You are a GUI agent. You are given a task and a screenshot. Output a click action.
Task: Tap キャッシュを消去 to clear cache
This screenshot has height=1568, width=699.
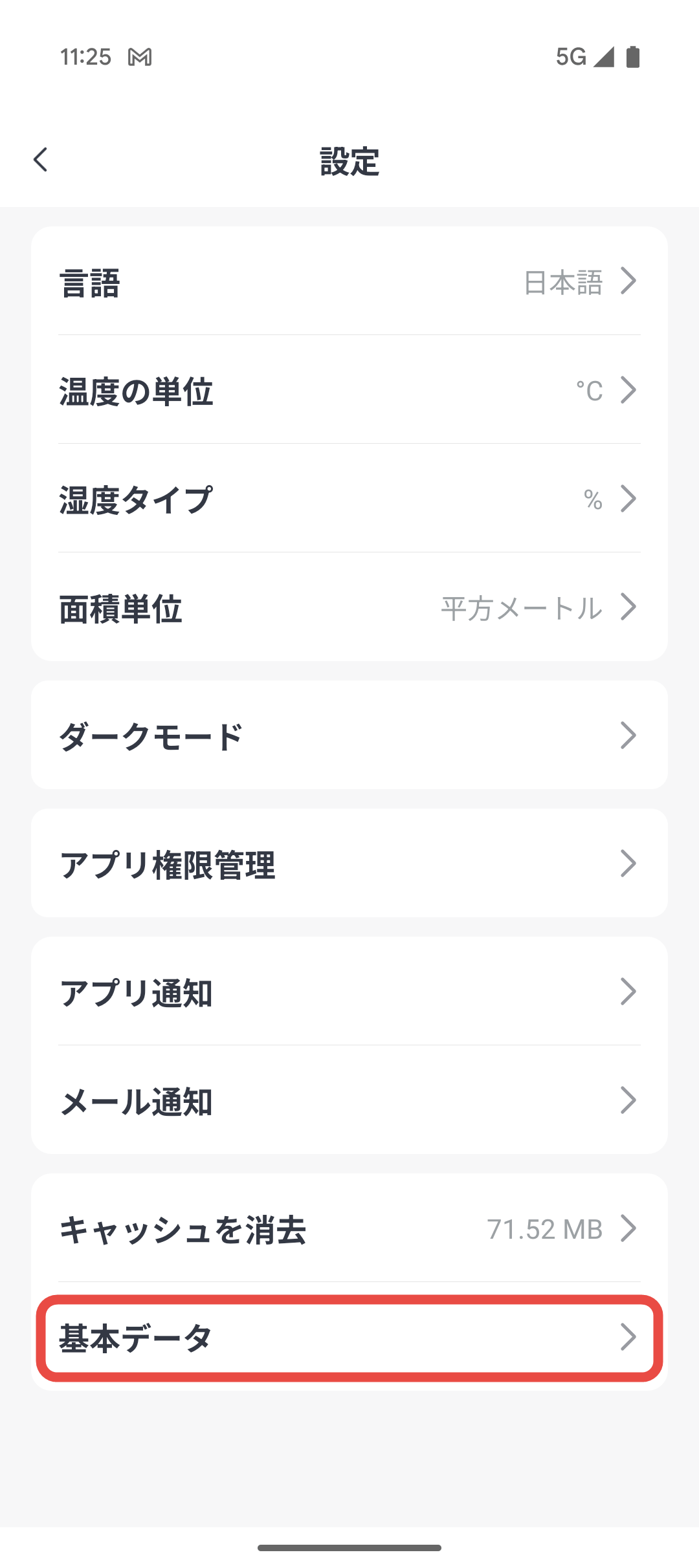349,1228
